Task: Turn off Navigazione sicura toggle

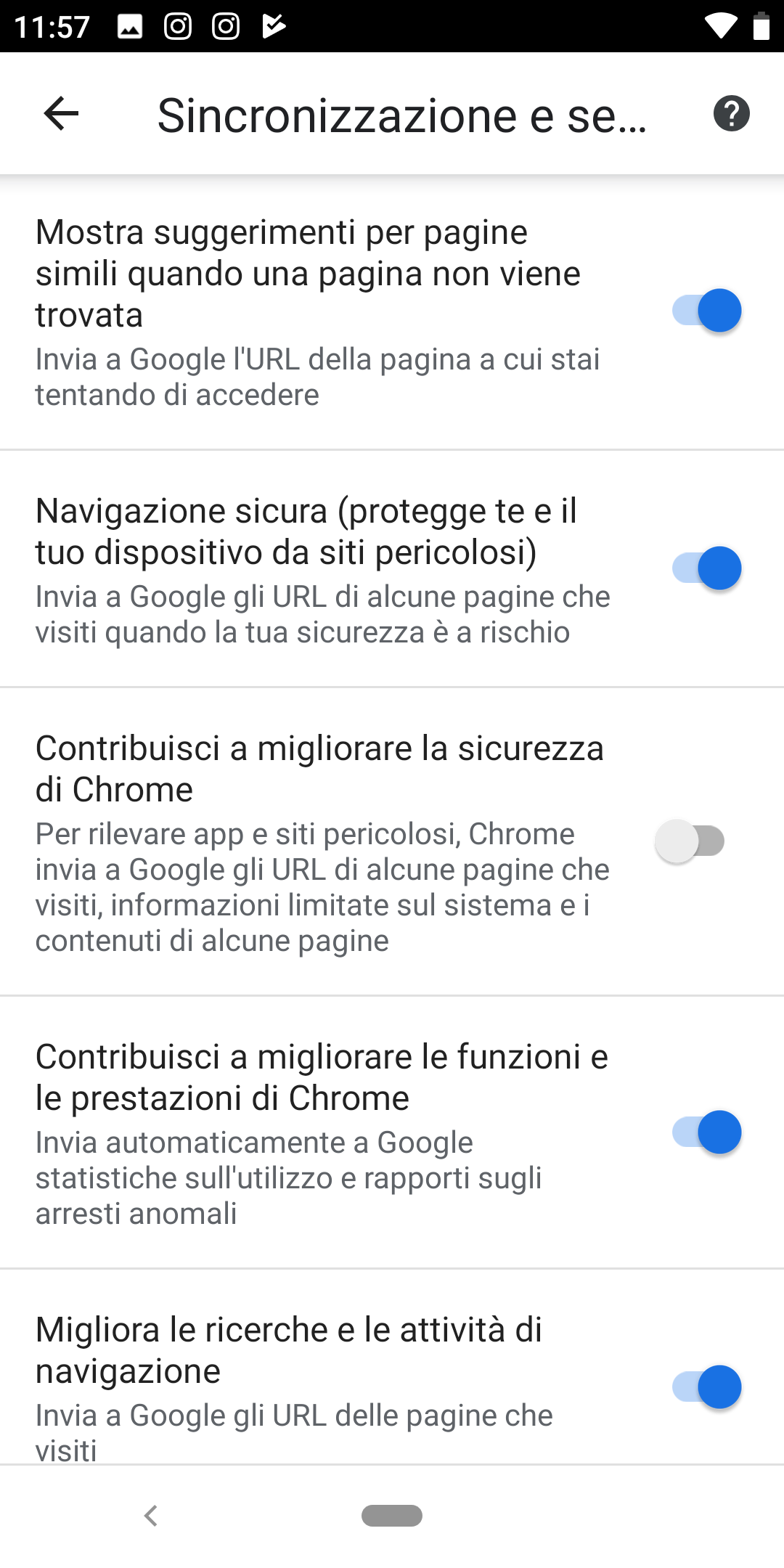Action: (x=706, y=568)
